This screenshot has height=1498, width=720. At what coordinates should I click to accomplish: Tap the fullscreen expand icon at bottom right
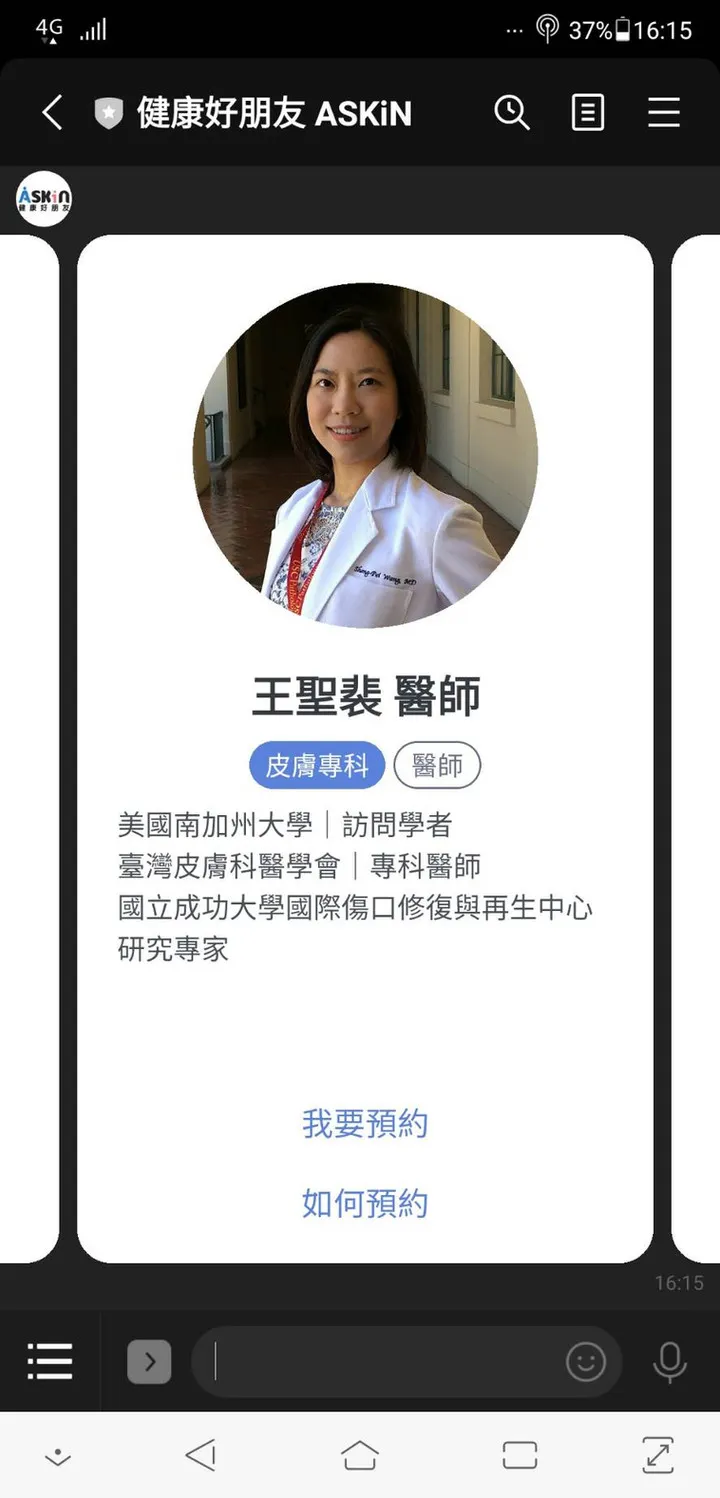point(658,1455)
